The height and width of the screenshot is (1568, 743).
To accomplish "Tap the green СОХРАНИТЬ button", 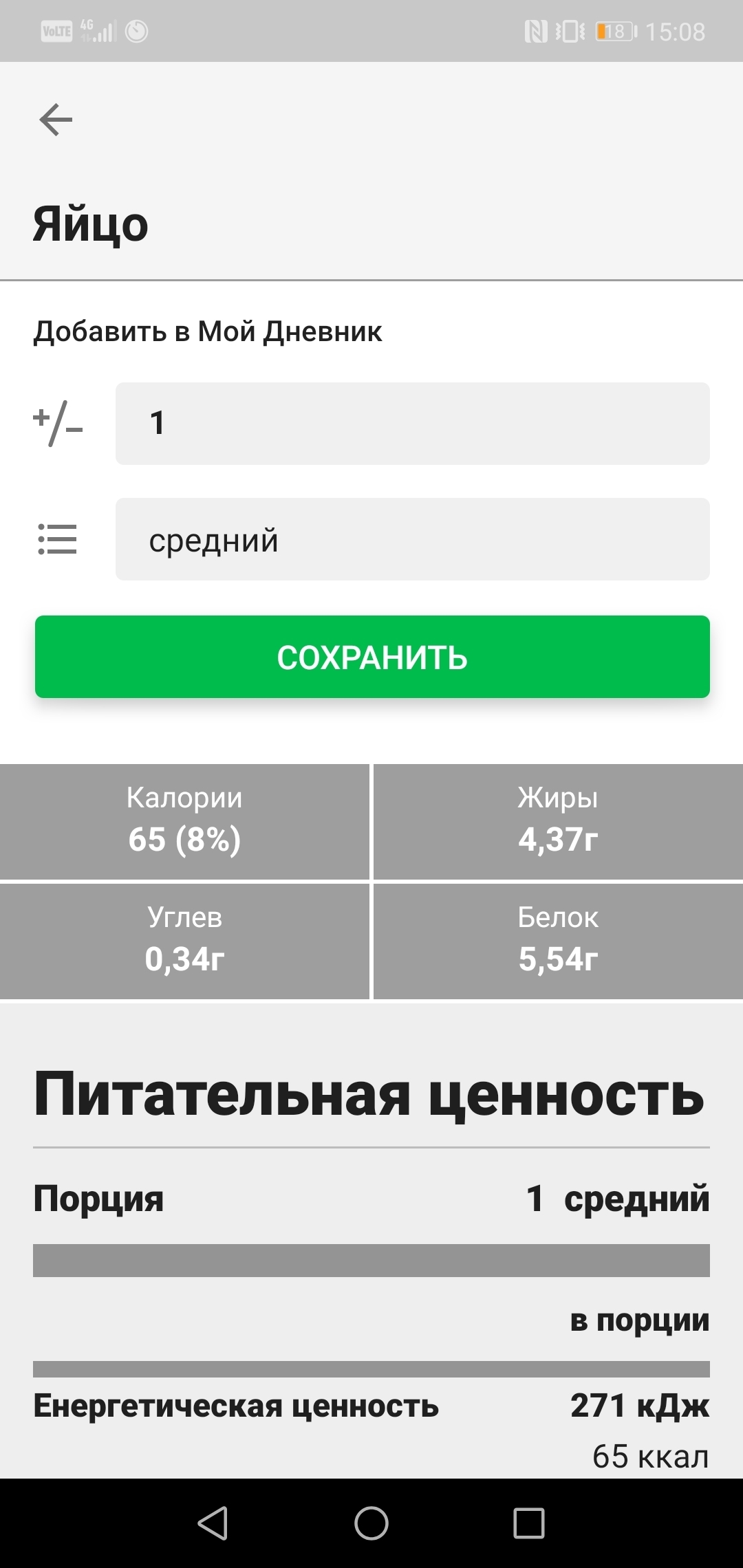I will click(372, 657).
